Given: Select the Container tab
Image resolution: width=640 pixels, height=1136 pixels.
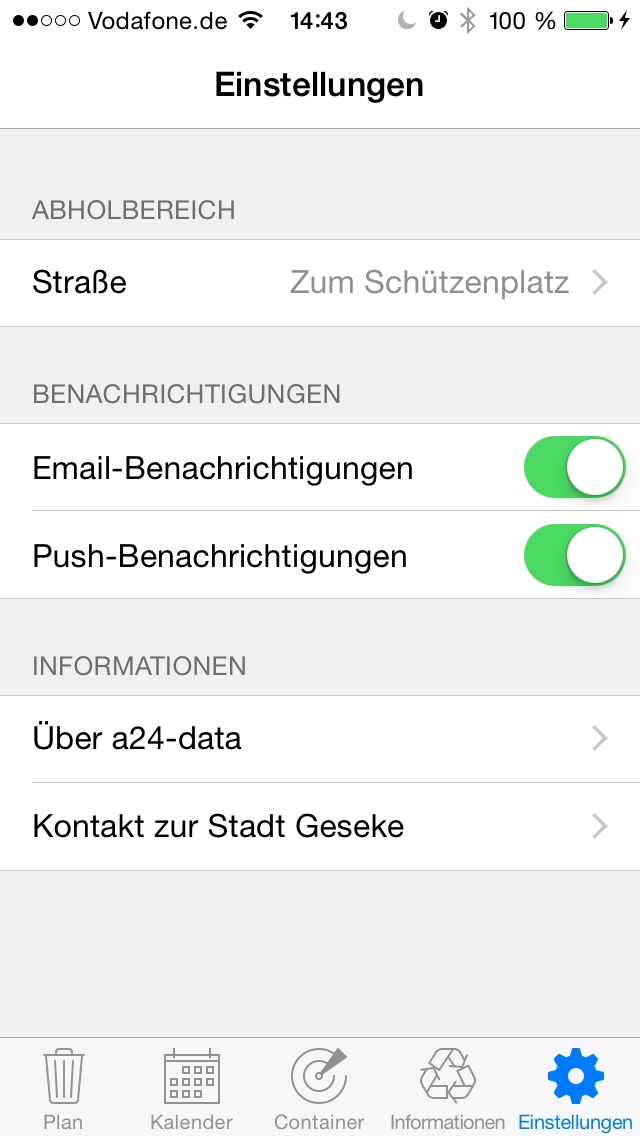Looking at the screenshot, I should point(319,1088).
